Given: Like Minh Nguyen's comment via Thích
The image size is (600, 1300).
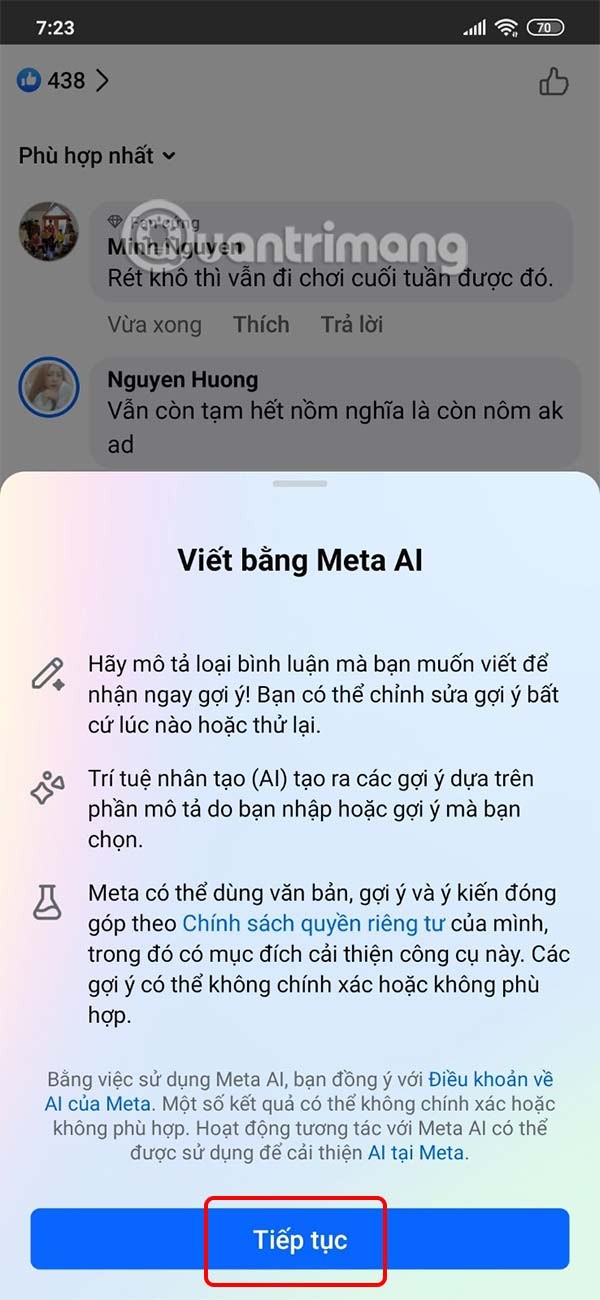Looking at the screenshot, I should (261, 324).
